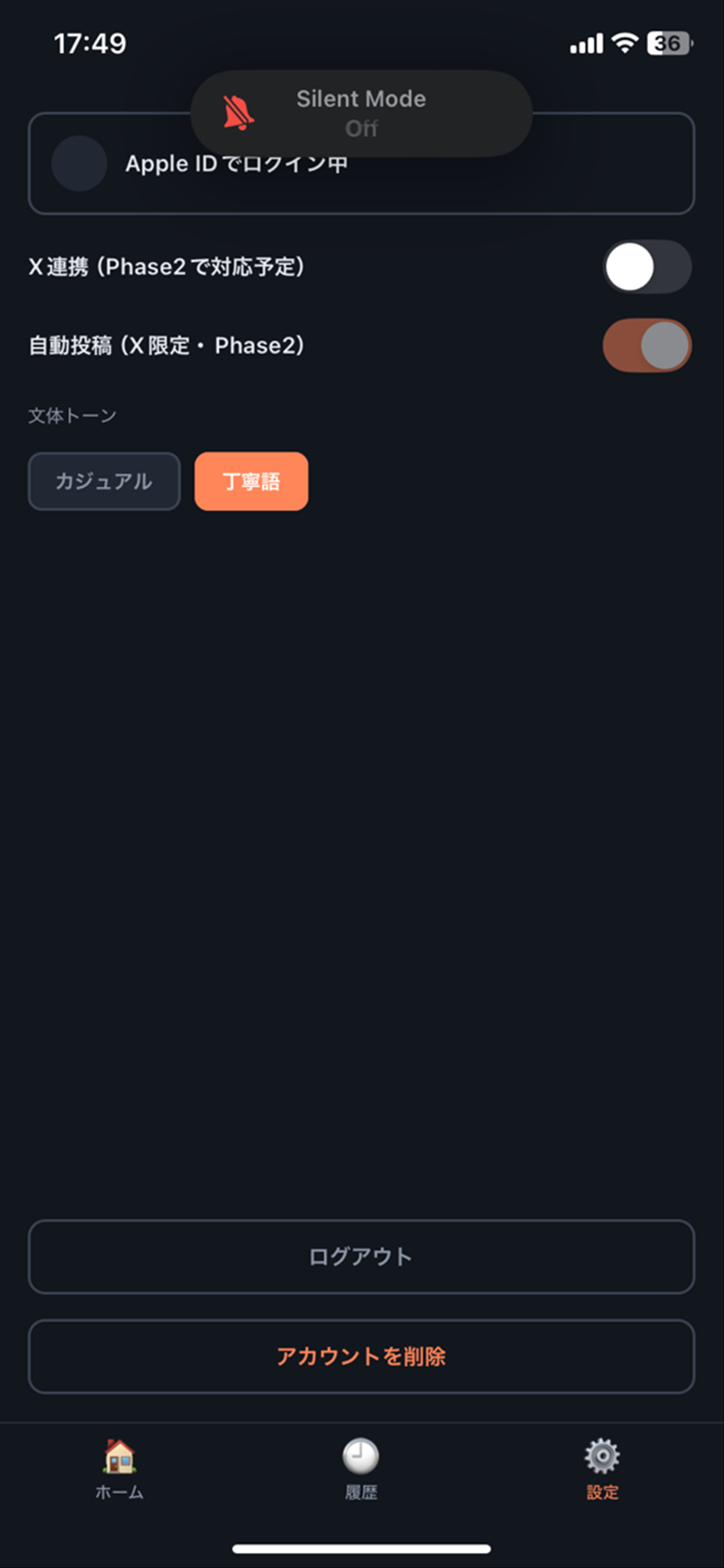This screenshot has width=724, height=1568.
Task: Select the 丁寧語 tone option
Action: coord(251,481)
